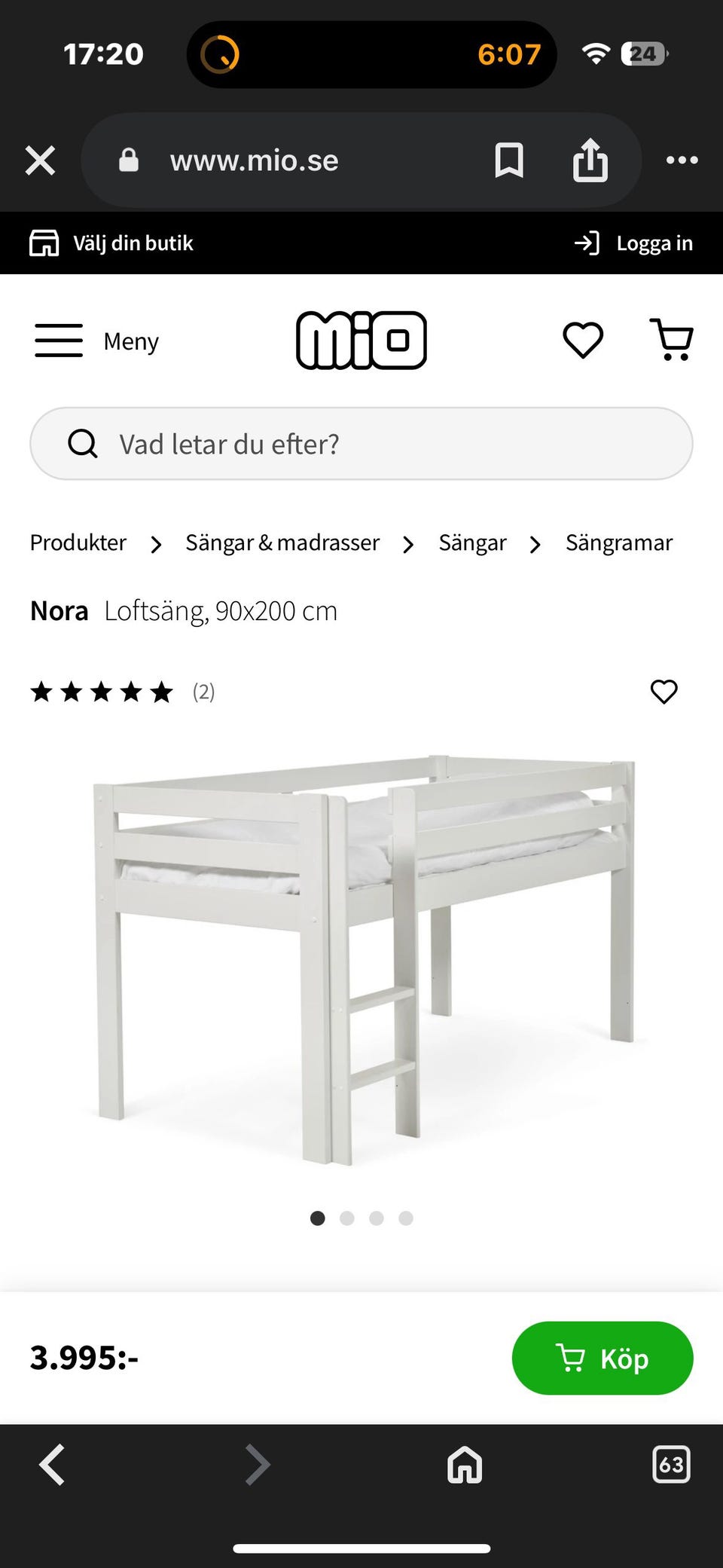Tap the chevron after Sängar

tap(535, 544)
